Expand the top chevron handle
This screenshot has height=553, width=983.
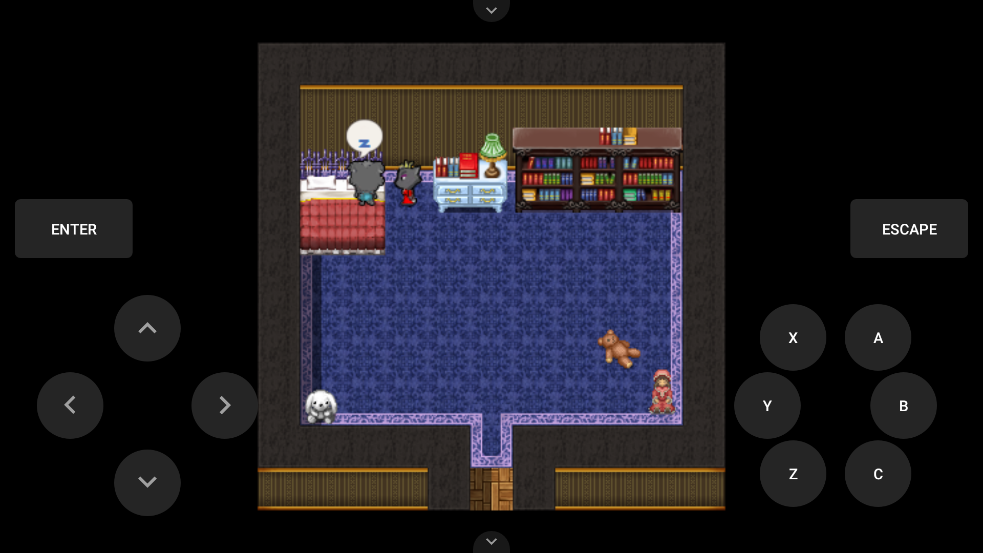coord(491,10)
